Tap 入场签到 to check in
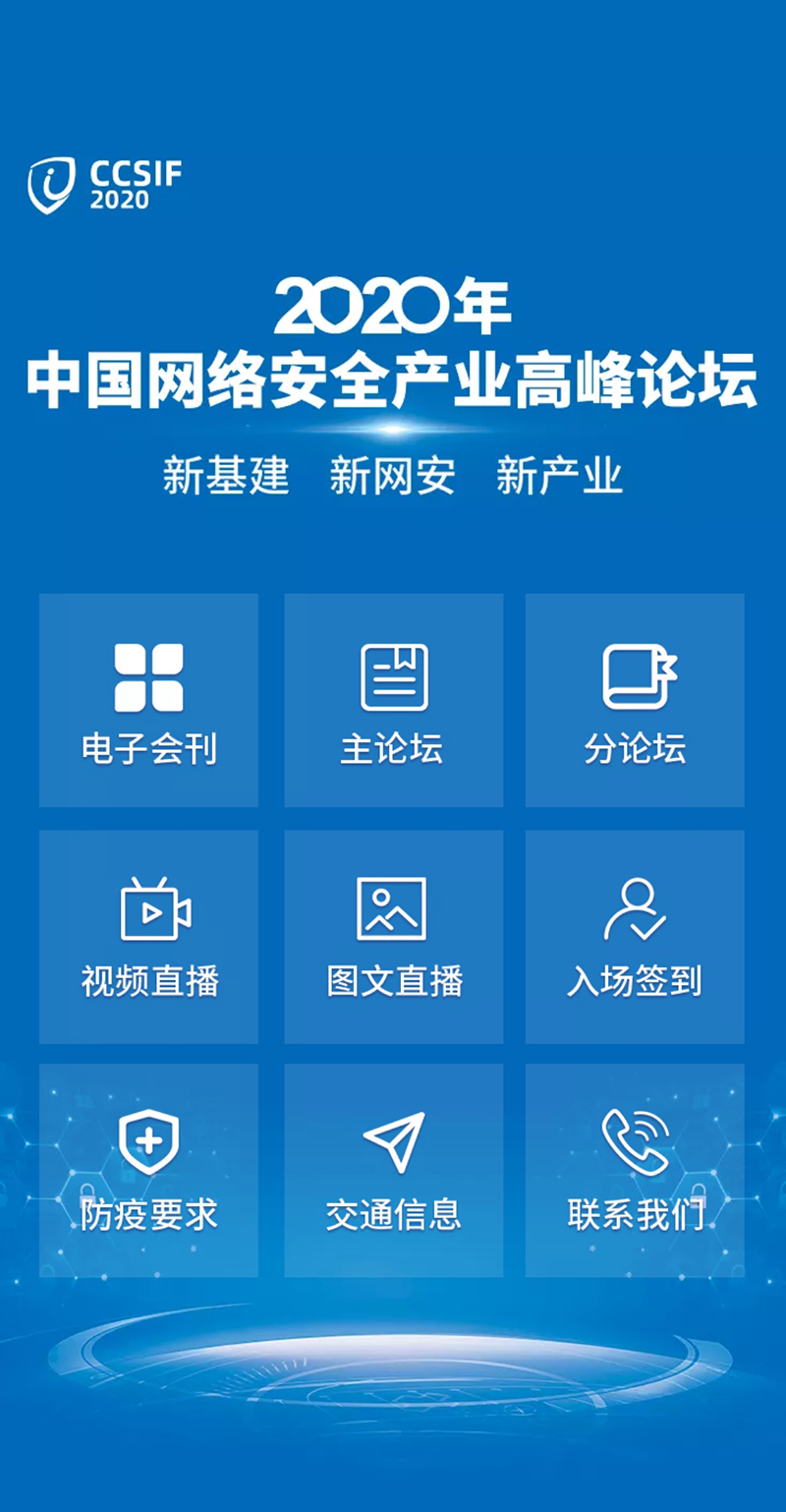 point(635,936)
